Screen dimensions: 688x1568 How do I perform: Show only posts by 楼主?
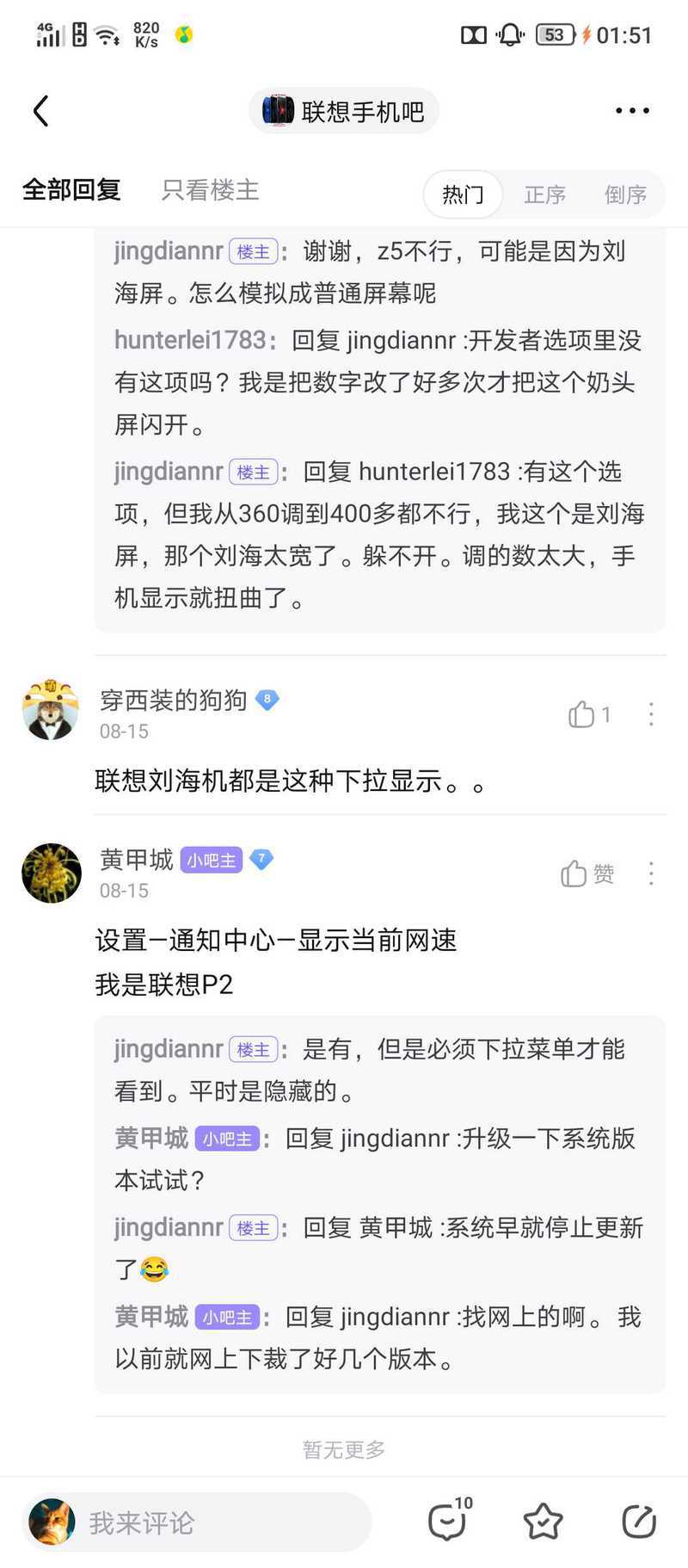[211, 190]
